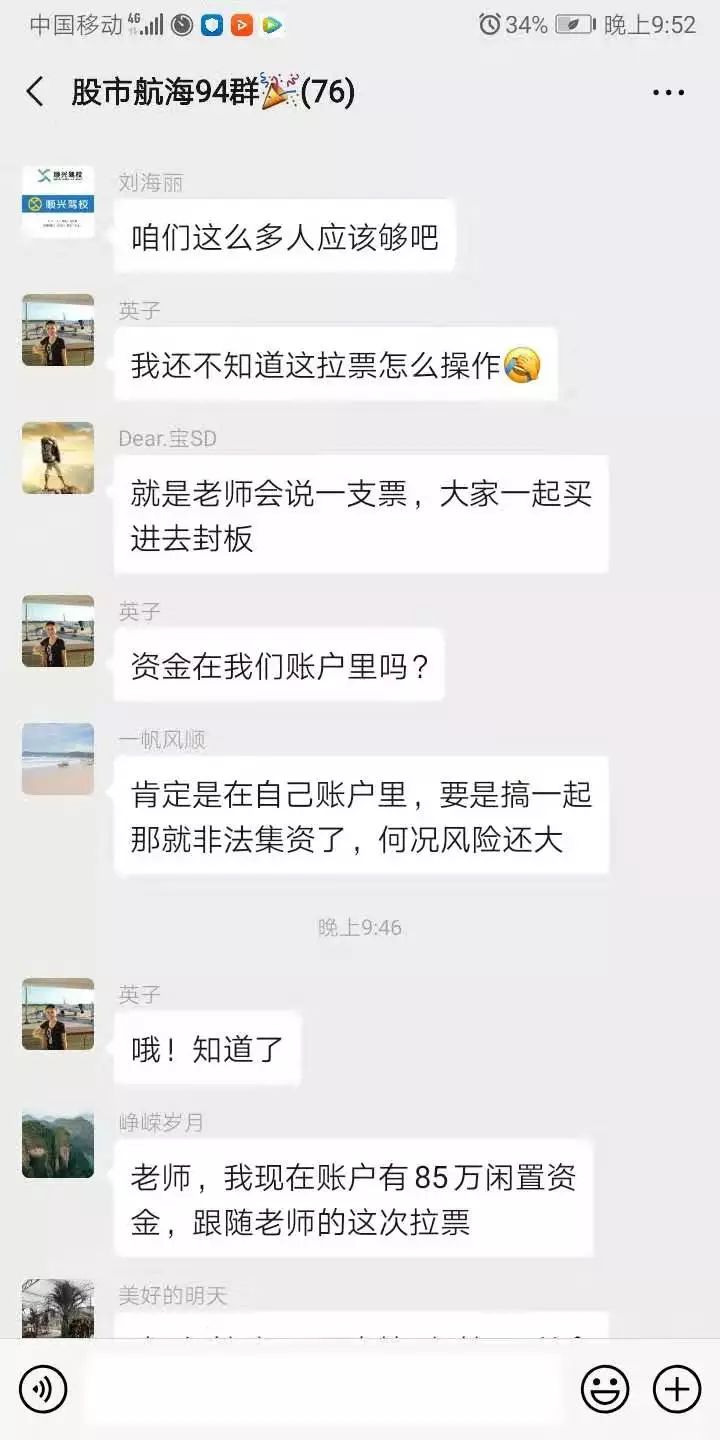The width and height of the screenshot is (720, 1440).
Task: Open the emoji picker
Action: [x=605, y=1389]
